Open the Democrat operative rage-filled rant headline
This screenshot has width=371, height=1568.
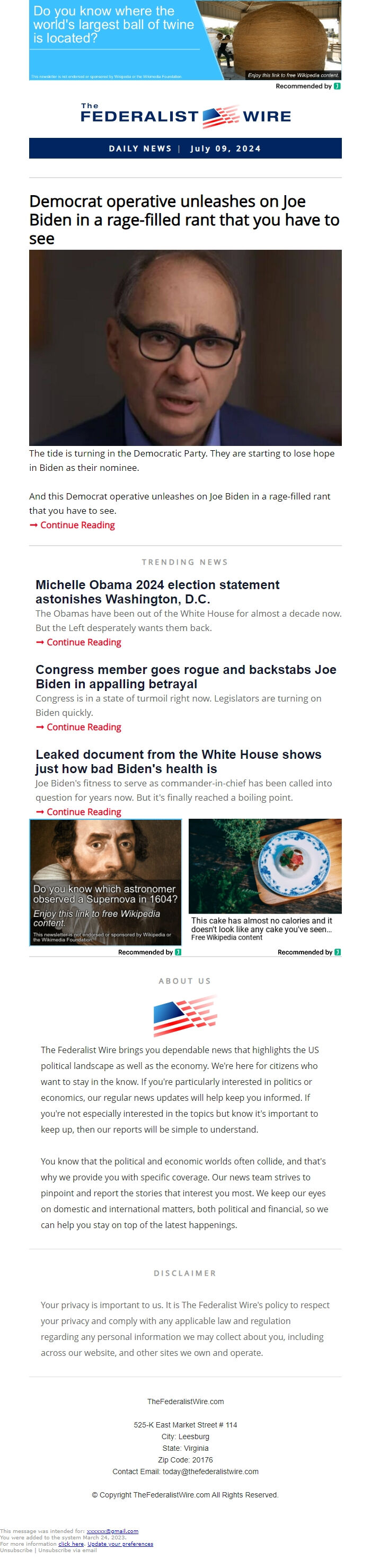(x=184, y=219)
